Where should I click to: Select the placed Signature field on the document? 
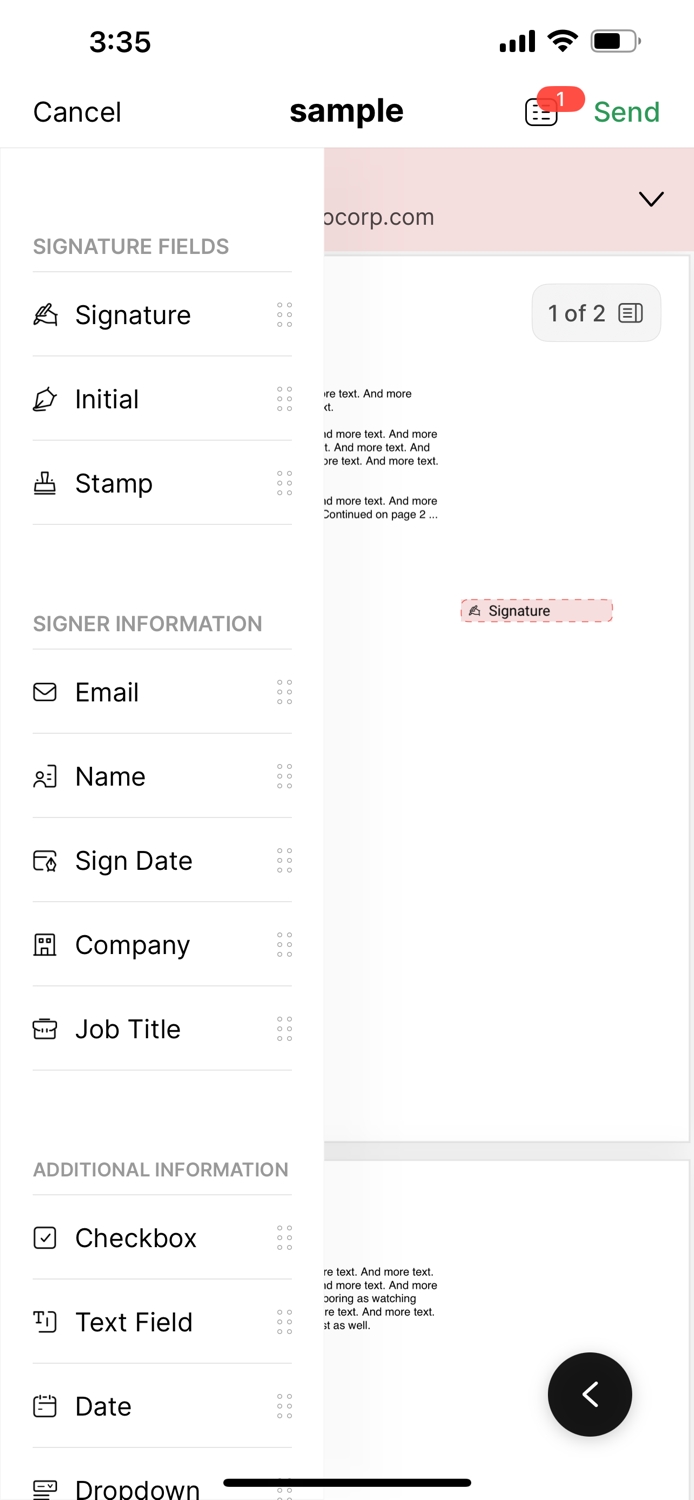point(536,611)
